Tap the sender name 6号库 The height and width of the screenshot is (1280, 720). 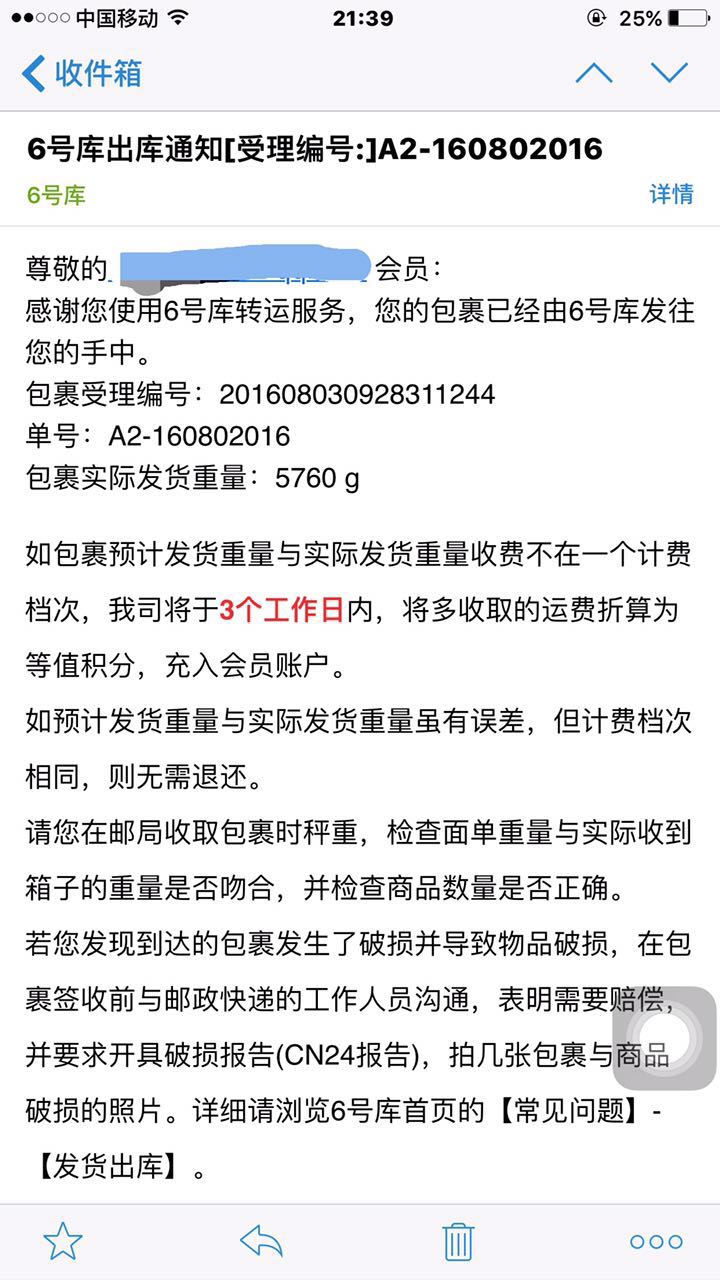tap(56, 195)
